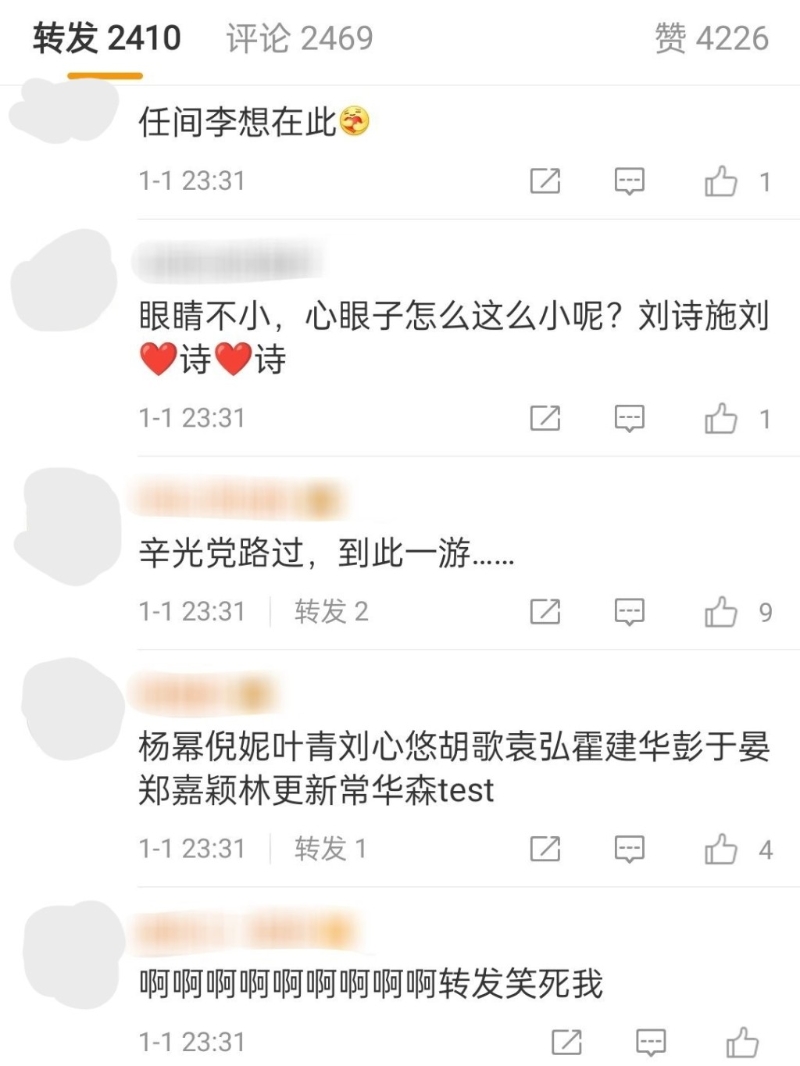800x1066 pixels.
Task: View 转发 1 under 杨幂倪妮 comment
Action: pyautogui.click(x=331, y=849)
